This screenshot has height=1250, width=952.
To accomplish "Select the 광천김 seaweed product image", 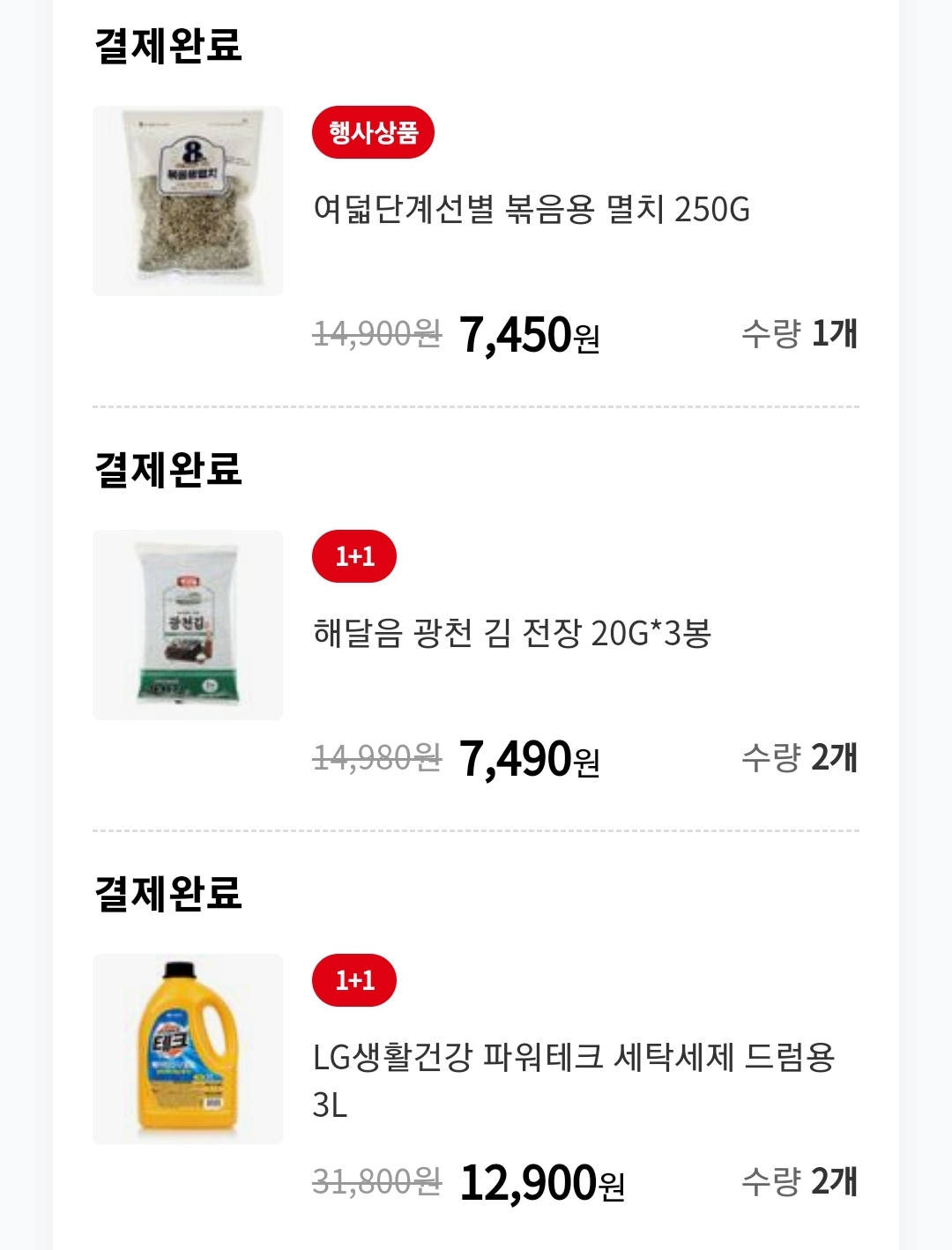I will click(187, 623).
